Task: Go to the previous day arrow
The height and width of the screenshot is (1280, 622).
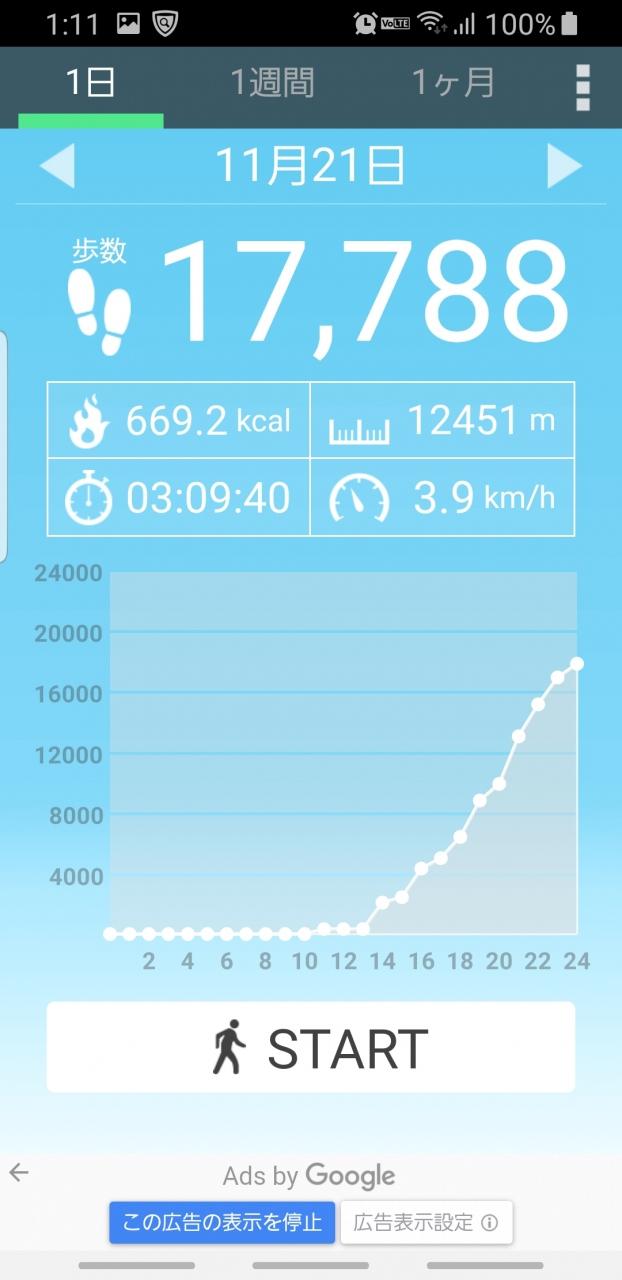Action: 57,167
